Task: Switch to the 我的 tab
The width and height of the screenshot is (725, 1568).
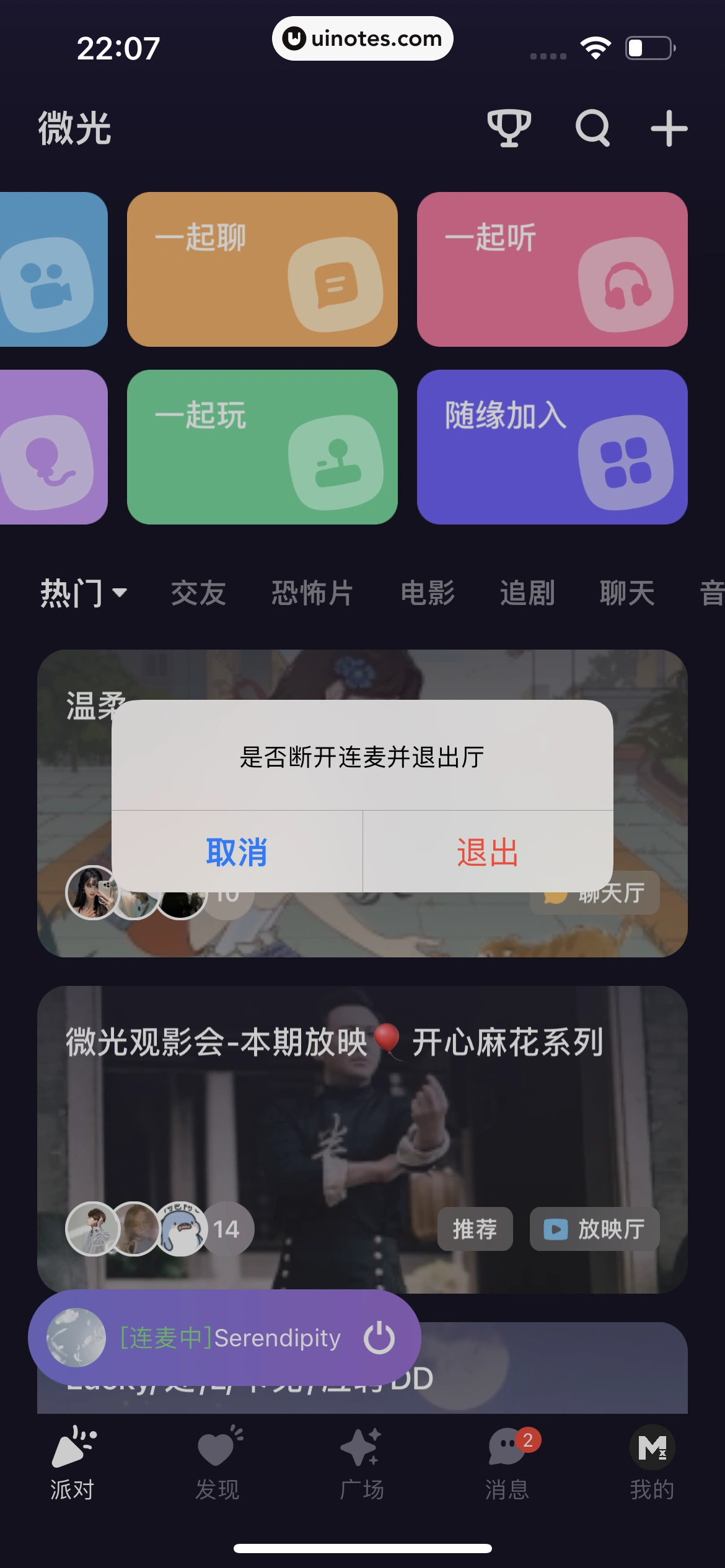Action: pyautogui.click(x=652, y=1463)
